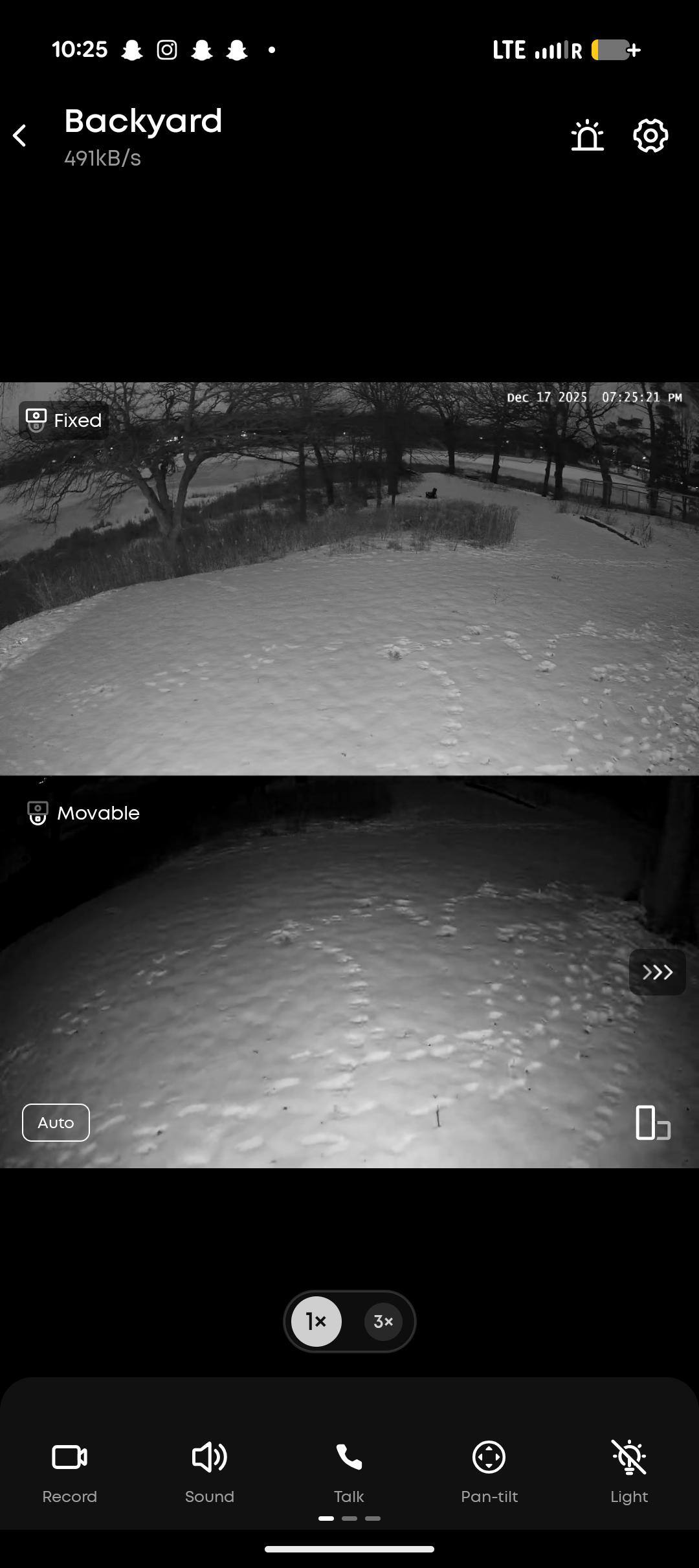Expand the triple-arrow panel on Movable view
Viewport: 699px width, 1568px height.
(x=657, y=972)
